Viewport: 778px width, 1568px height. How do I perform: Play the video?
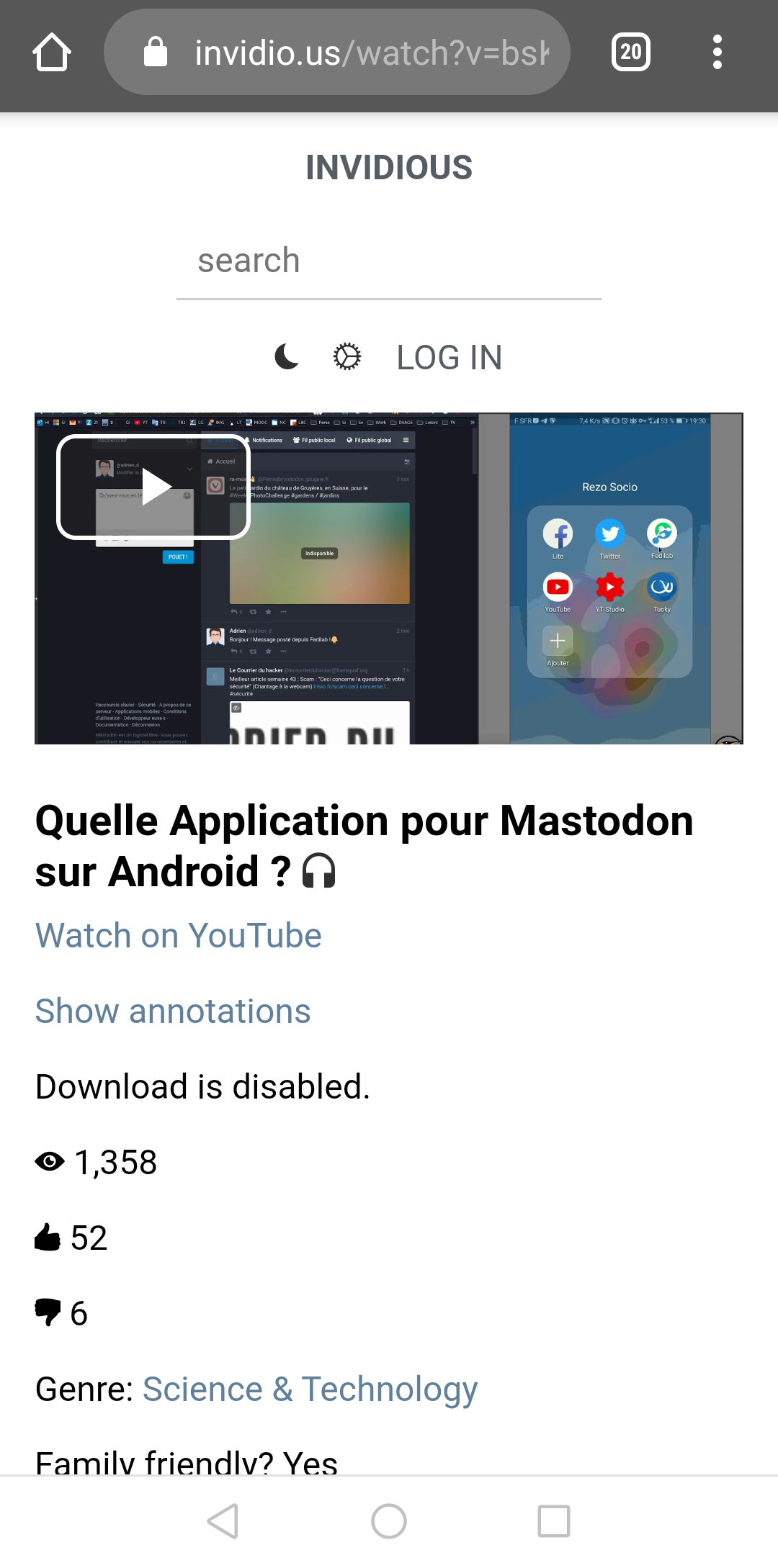point(154,487)
